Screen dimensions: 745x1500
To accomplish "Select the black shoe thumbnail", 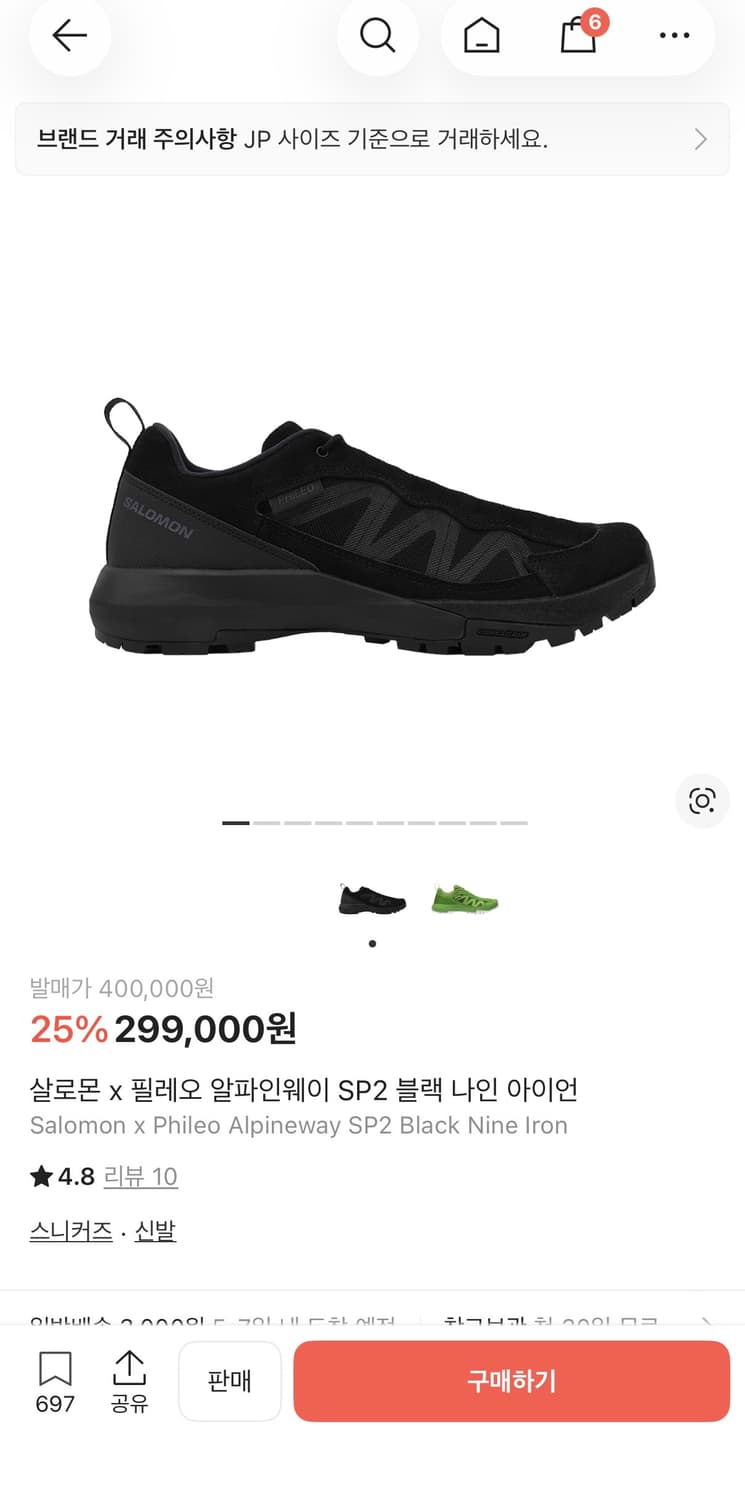I will tap(371, 898).
